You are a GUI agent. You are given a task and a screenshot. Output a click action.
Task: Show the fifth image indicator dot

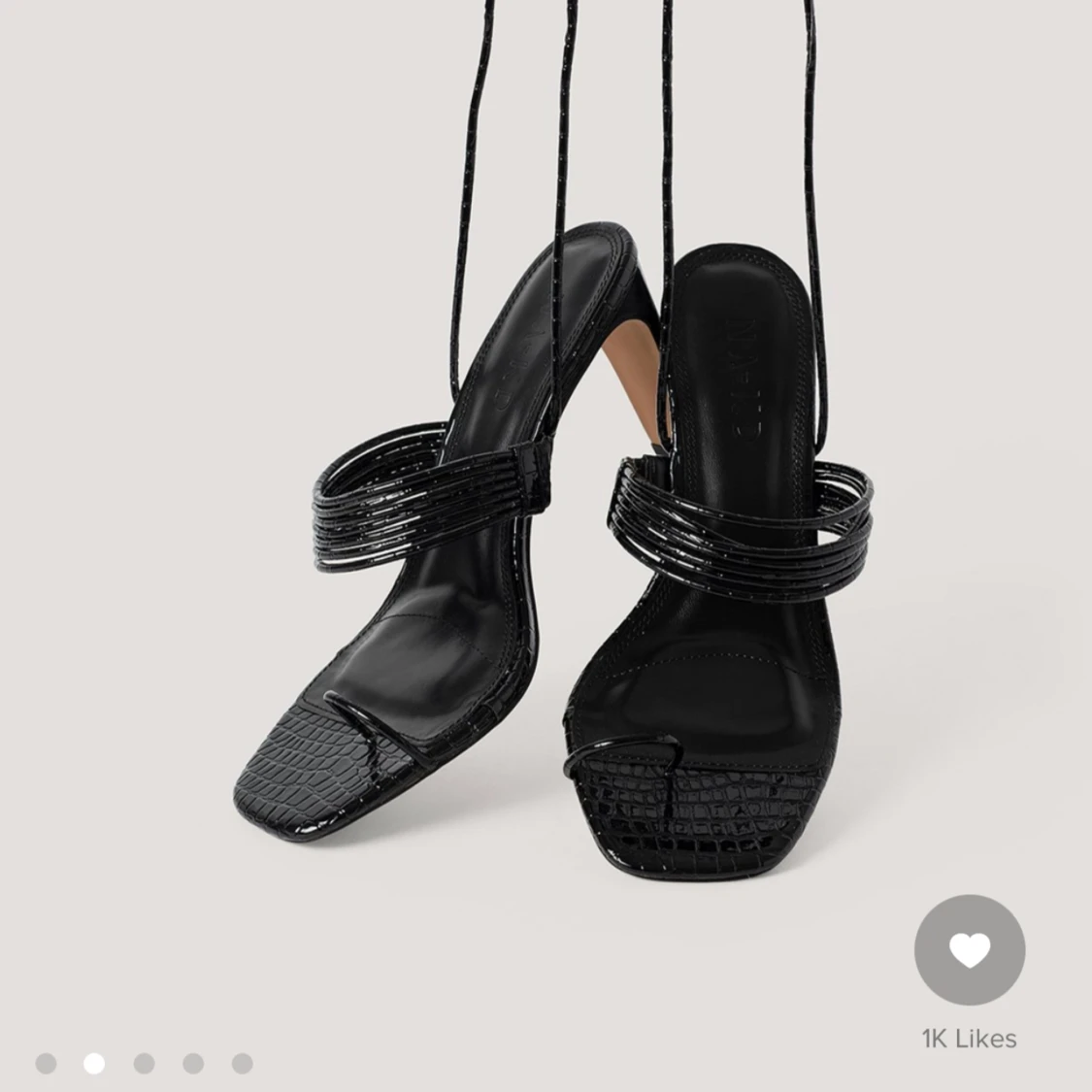(x=243, y=1064)
